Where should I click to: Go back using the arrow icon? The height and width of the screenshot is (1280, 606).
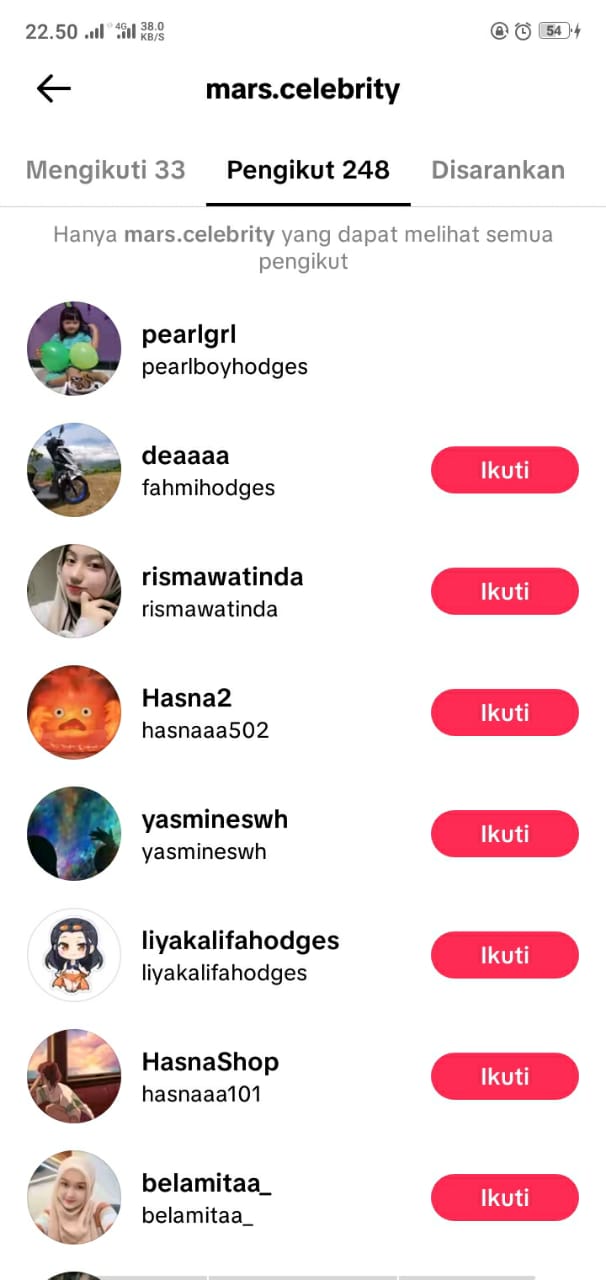(54, 89)
